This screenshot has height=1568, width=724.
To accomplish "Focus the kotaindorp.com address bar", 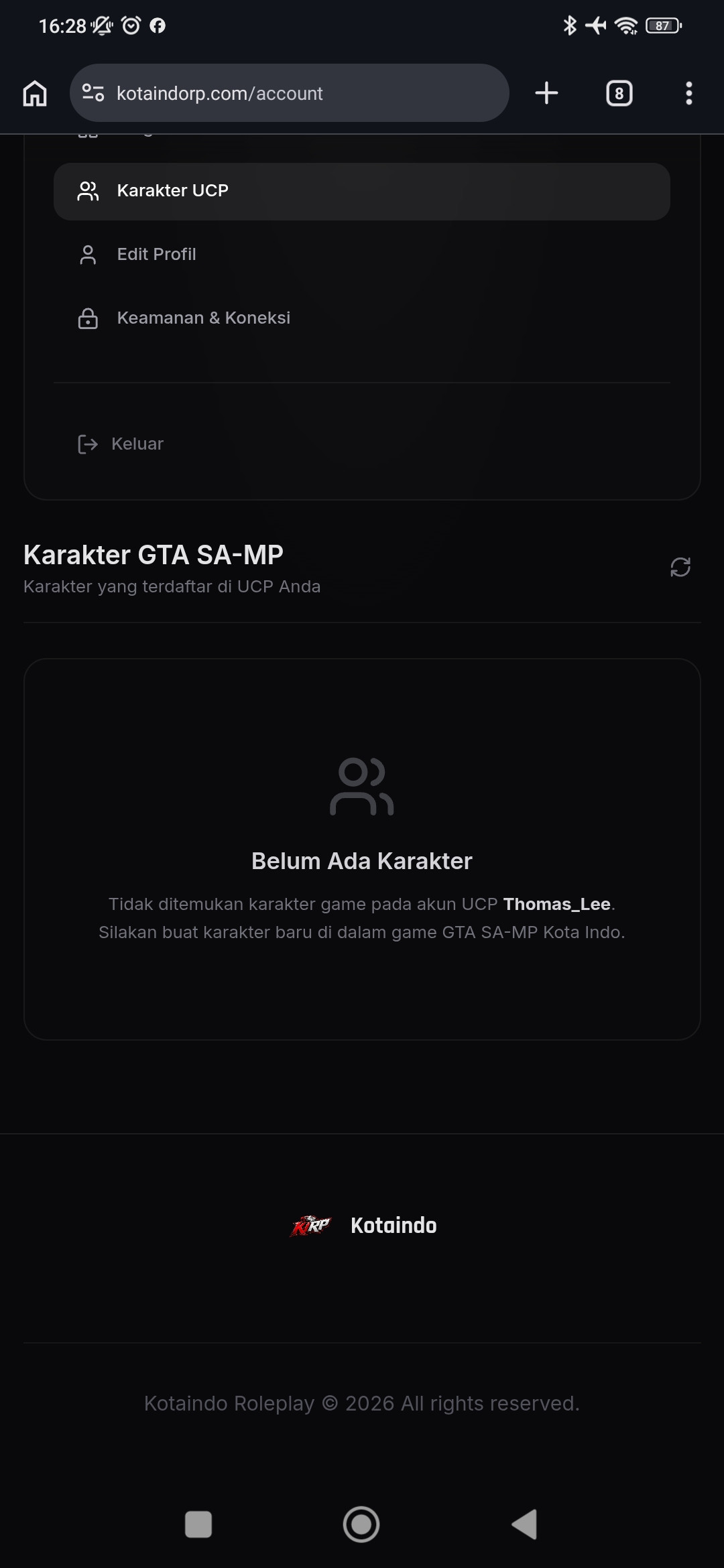I will 289,93.
